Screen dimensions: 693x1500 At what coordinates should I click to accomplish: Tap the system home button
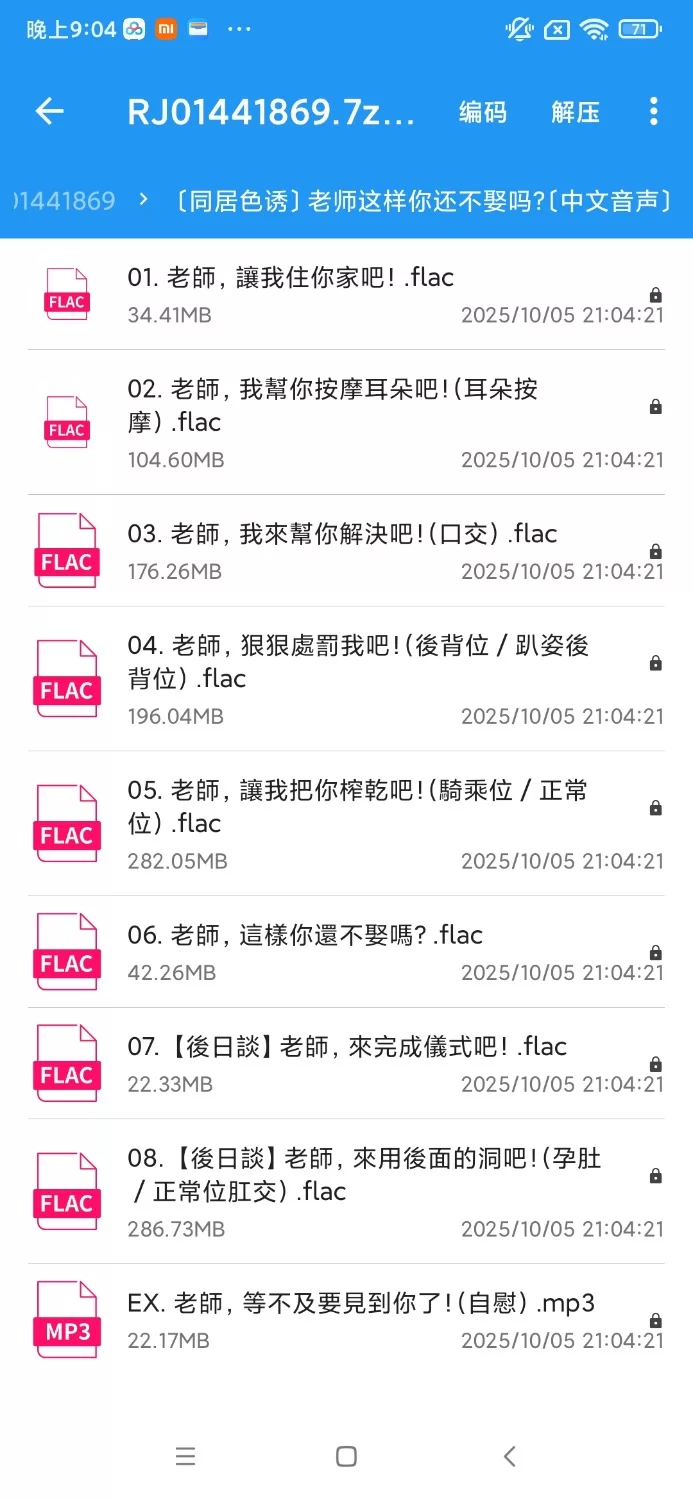346,1456
